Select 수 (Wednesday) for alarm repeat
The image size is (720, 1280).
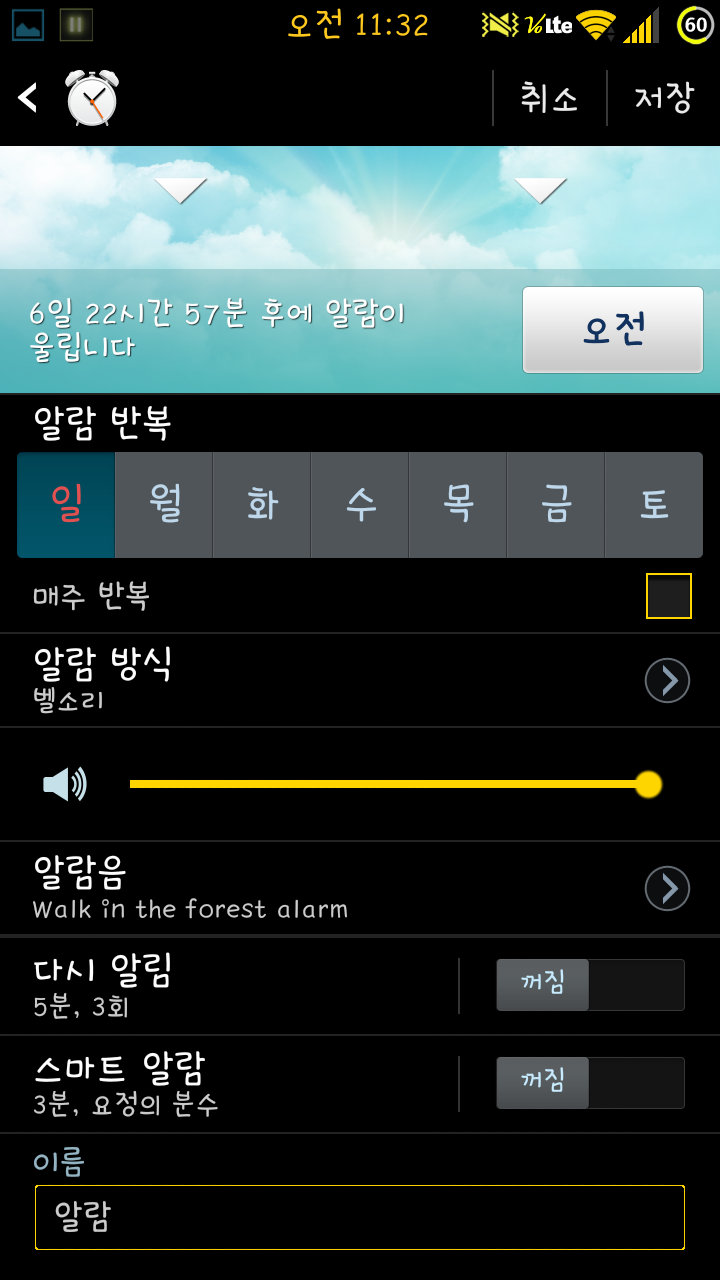coord(360,505)
